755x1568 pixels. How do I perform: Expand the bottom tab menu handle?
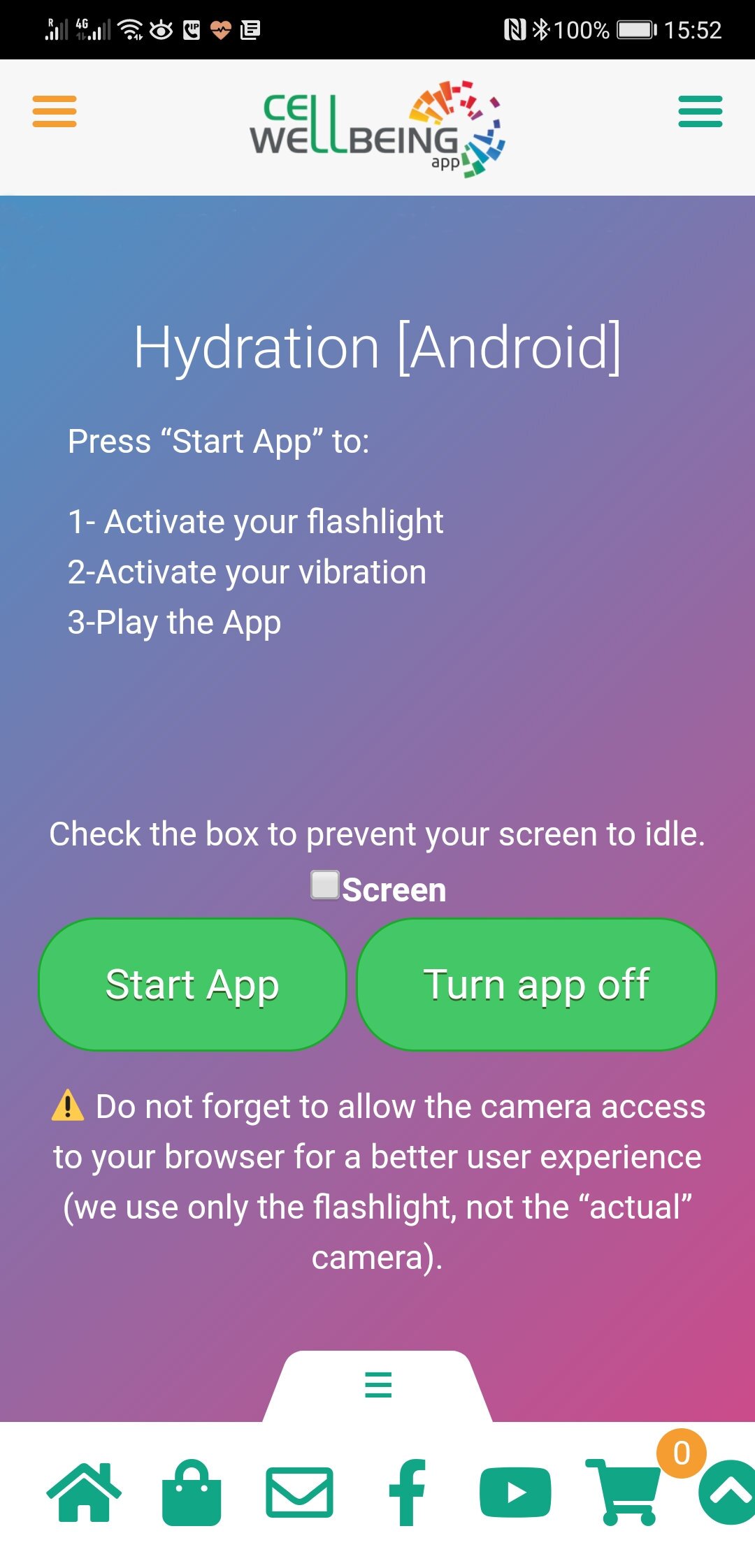pyautogui.click(x=377, y=1384)
